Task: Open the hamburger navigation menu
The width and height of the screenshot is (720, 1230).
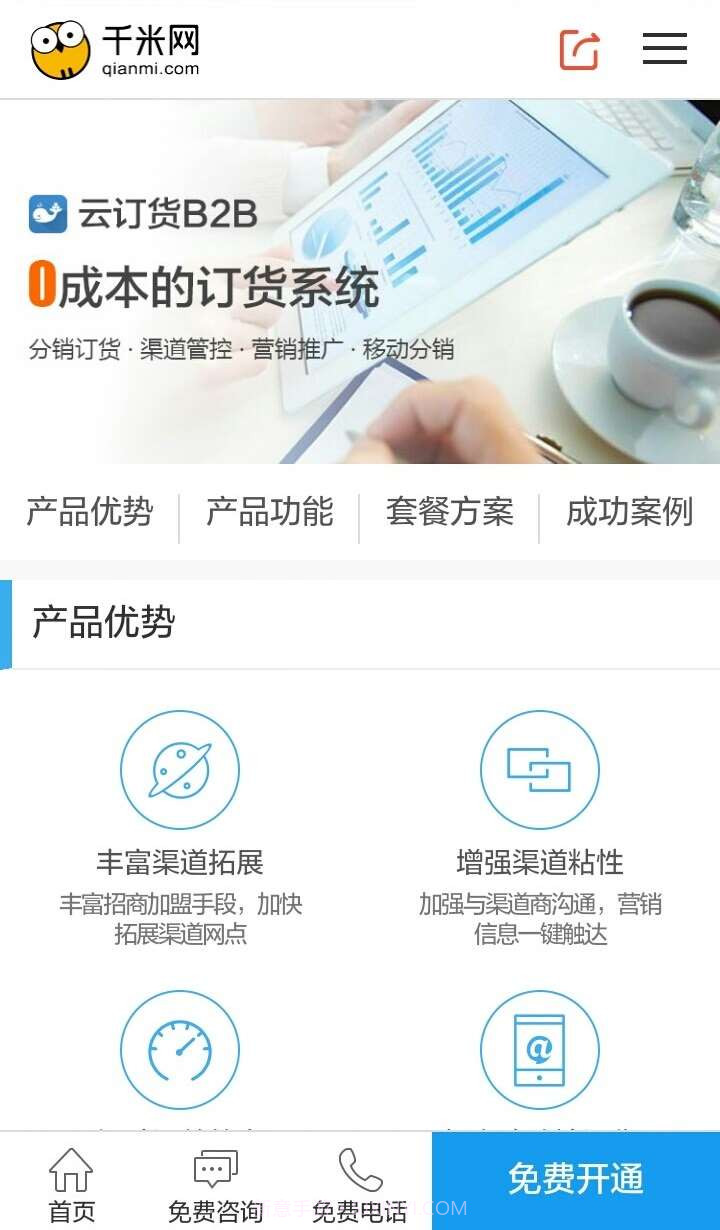Action: point(664,48)
